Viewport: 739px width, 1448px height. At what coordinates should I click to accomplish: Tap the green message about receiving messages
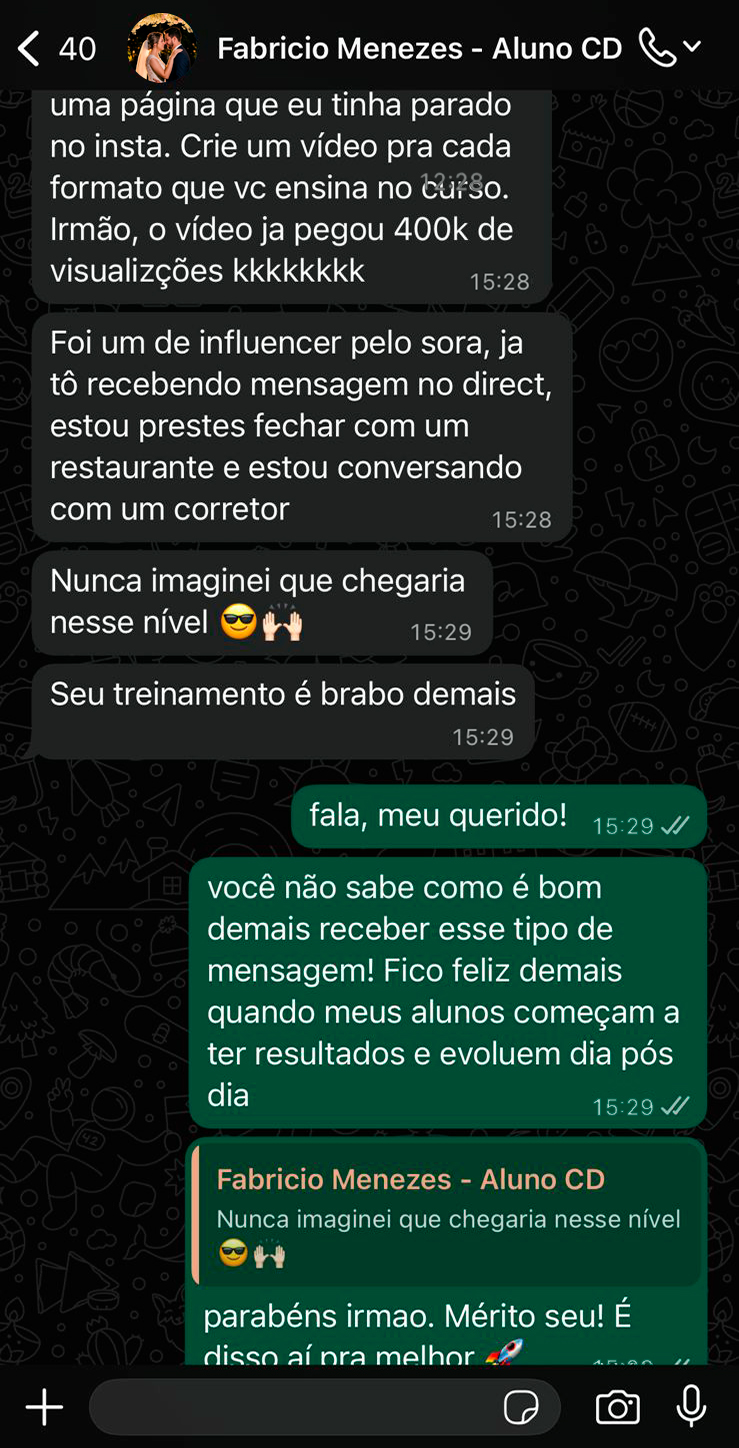coord(447,996)
